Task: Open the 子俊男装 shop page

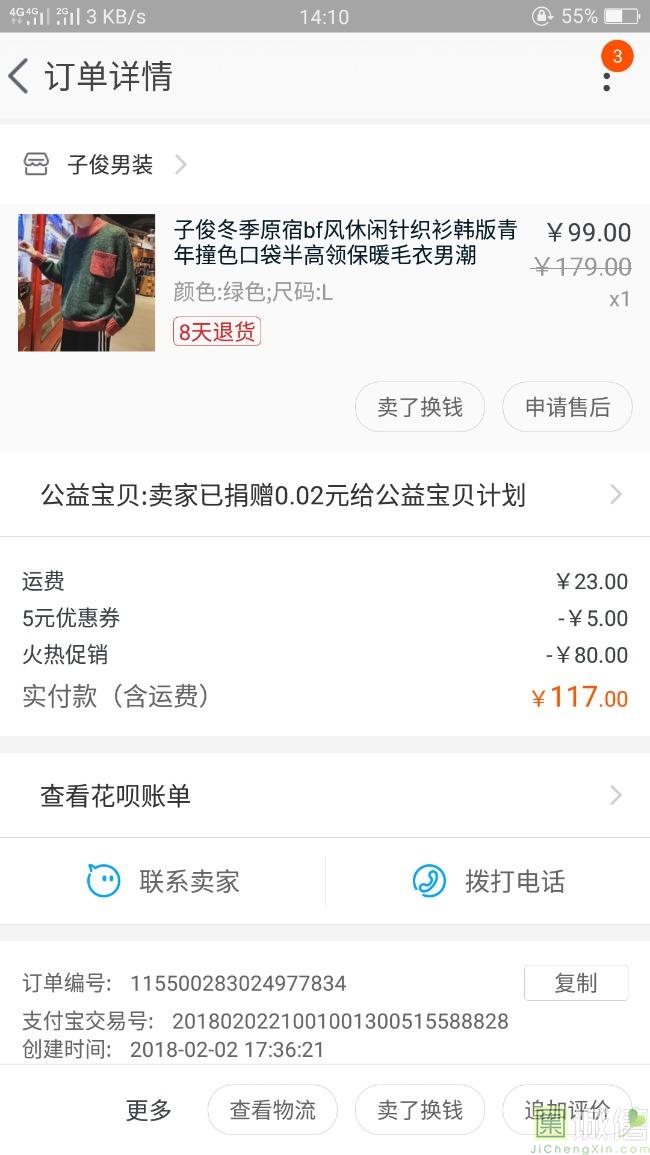Action: (x=110, y=165)
